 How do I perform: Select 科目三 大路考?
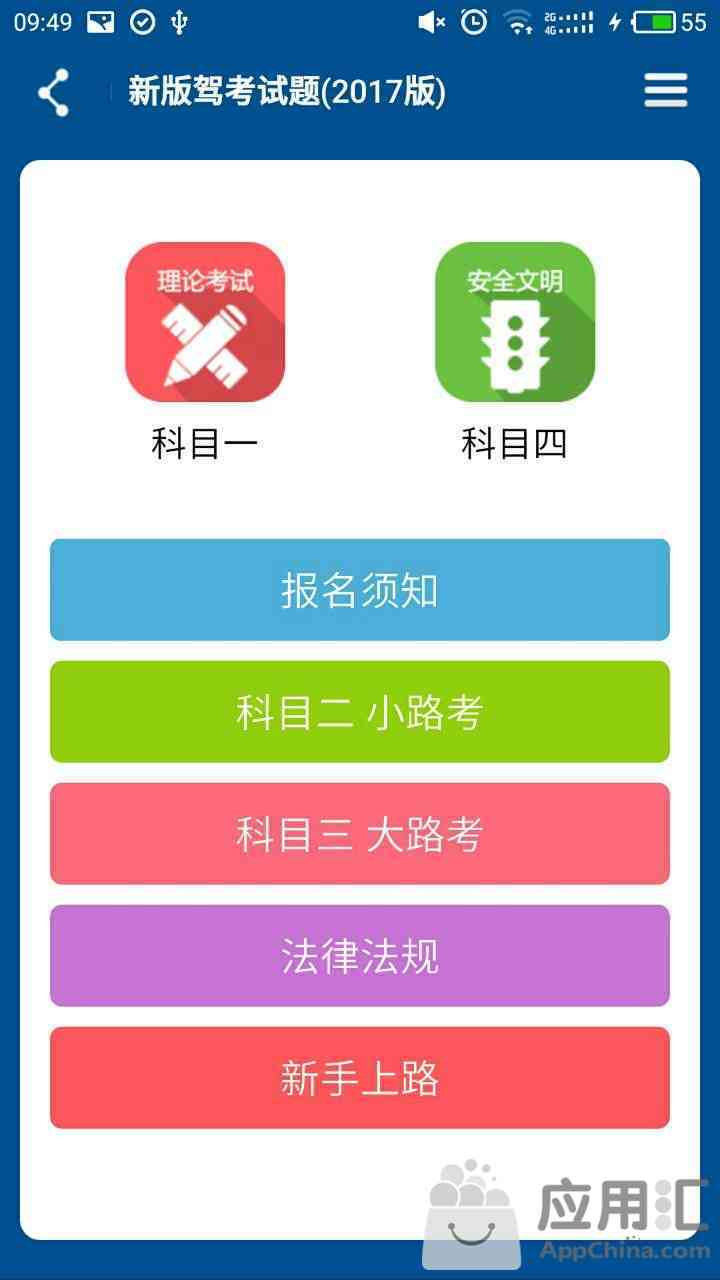360,834
